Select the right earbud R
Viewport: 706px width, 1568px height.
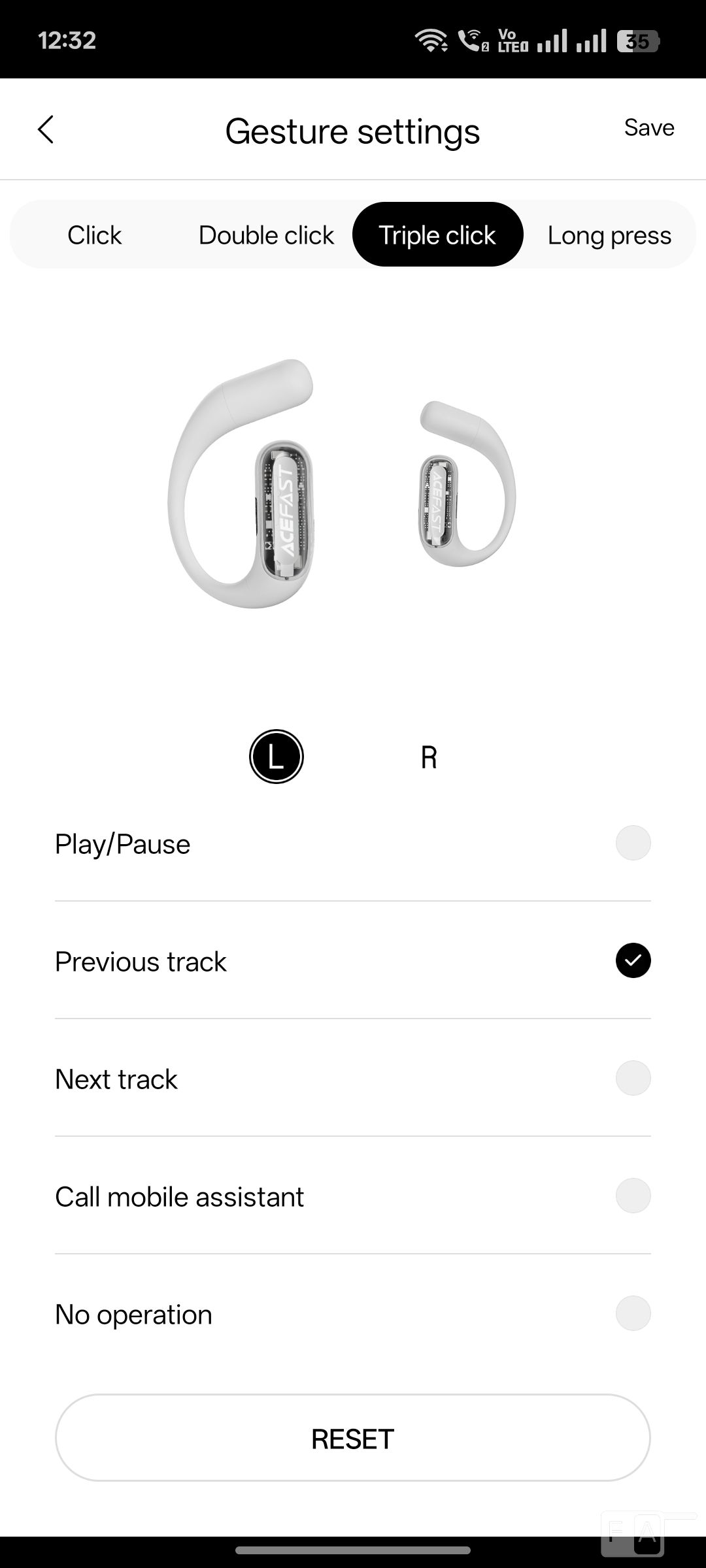click(x=429, y=757)
